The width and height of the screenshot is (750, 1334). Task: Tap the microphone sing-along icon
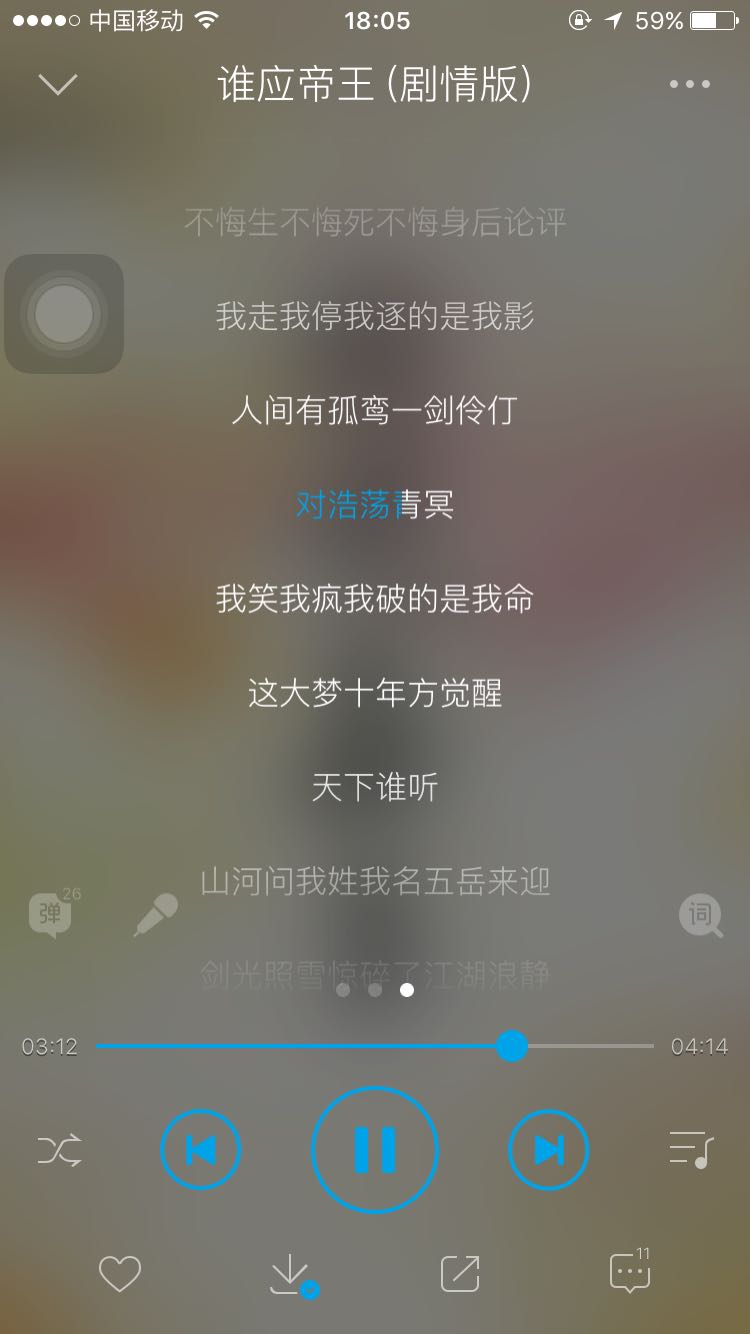click(x=156, y=914)
